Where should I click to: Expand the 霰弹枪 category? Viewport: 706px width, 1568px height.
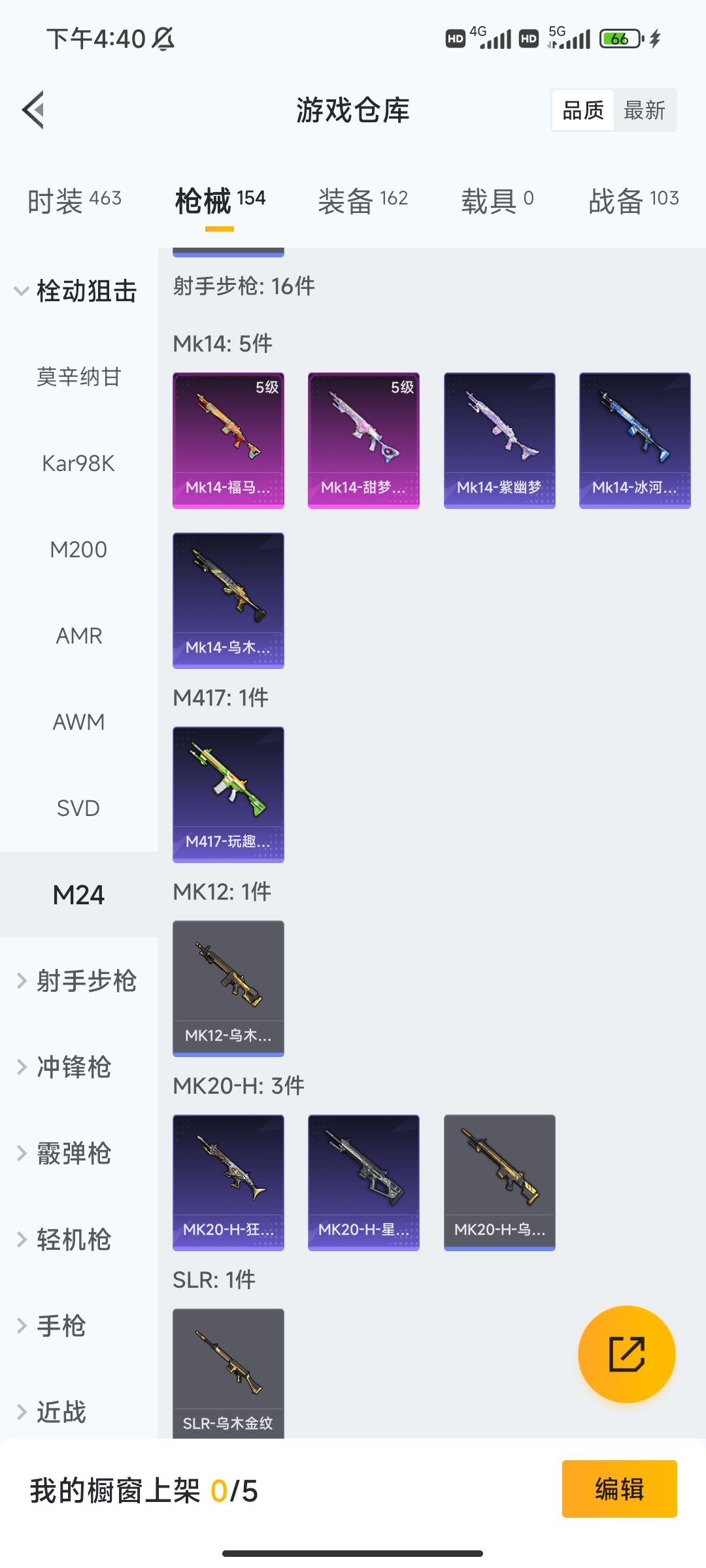pyautogui.click(x=65, y=1153)
